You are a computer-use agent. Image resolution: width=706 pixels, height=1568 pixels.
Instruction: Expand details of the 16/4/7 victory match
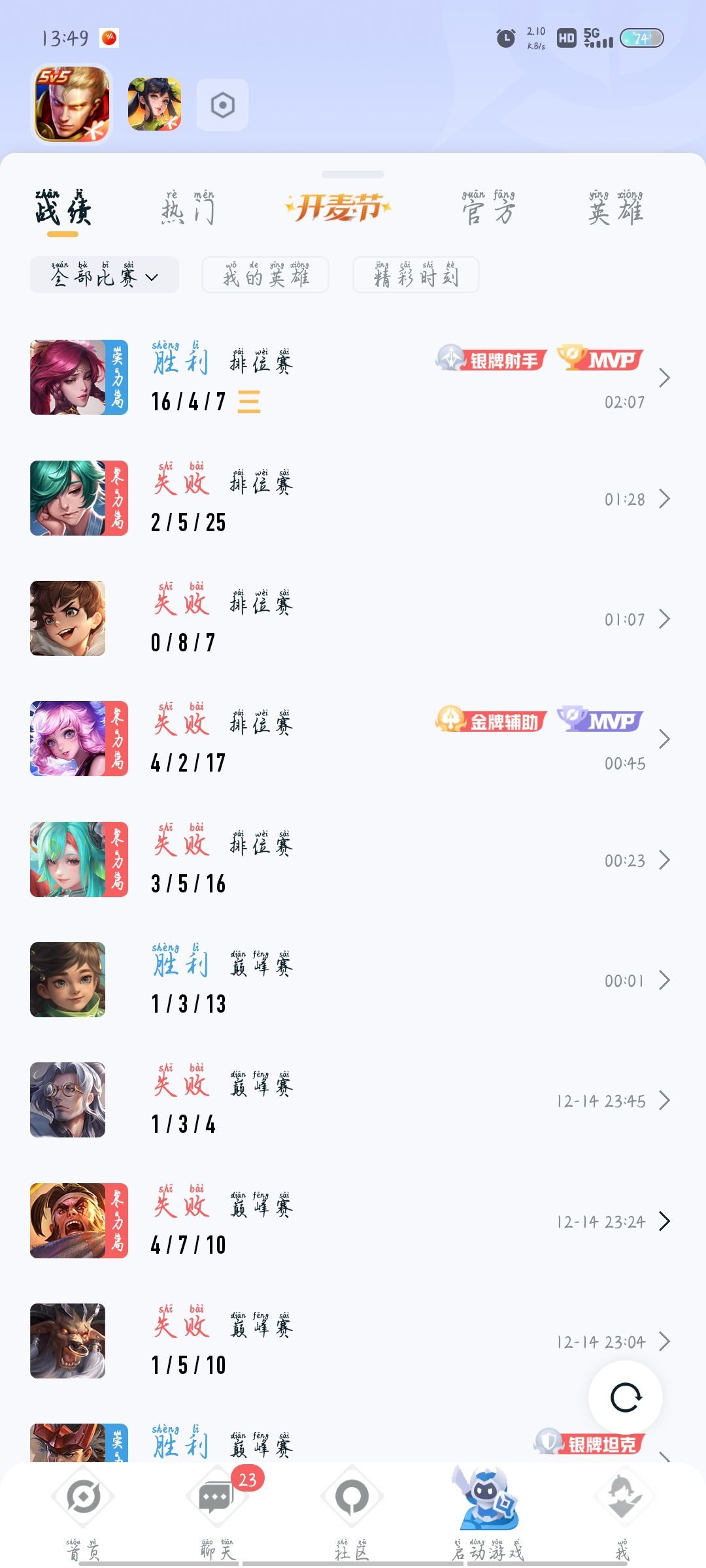pos(665,377)
